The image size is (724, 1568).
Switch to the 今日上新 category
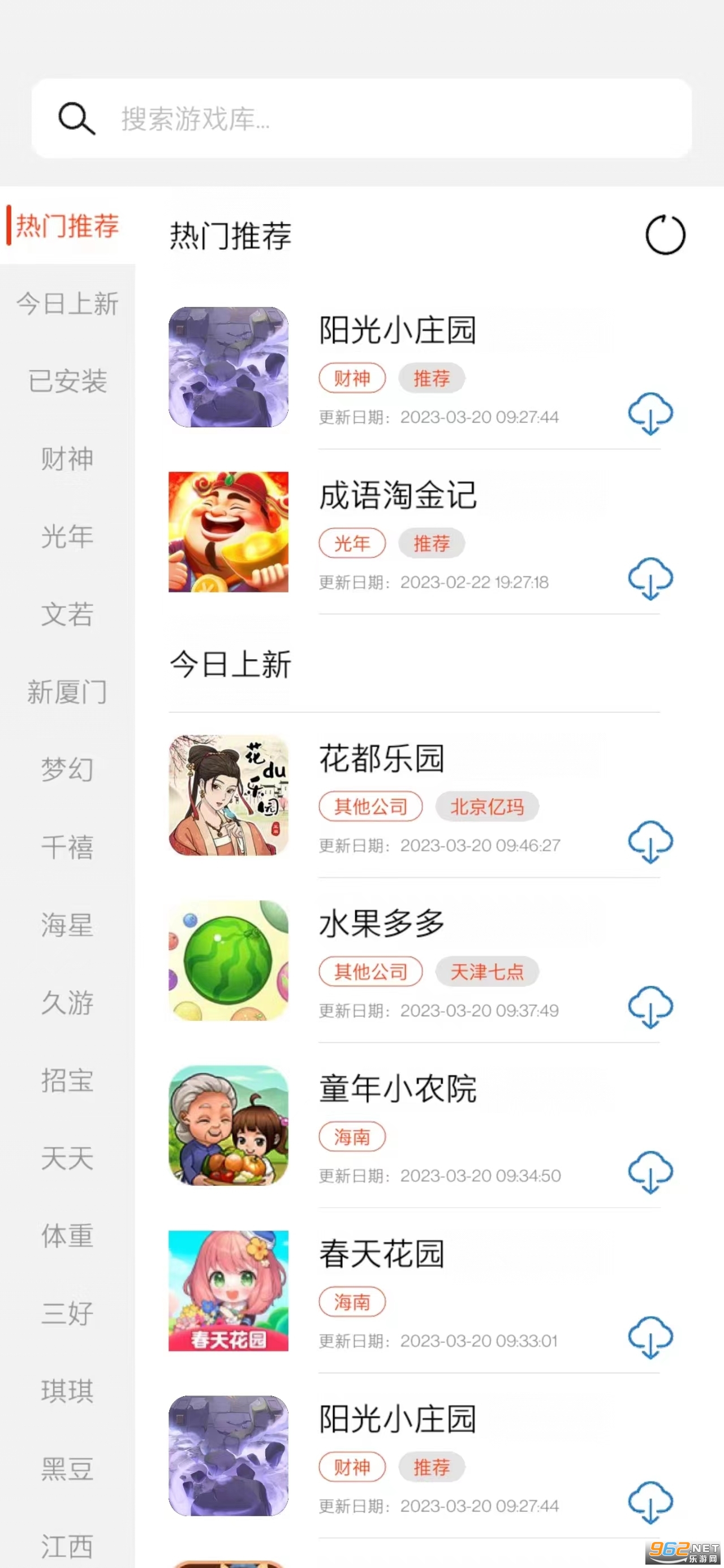pos(67,304)
